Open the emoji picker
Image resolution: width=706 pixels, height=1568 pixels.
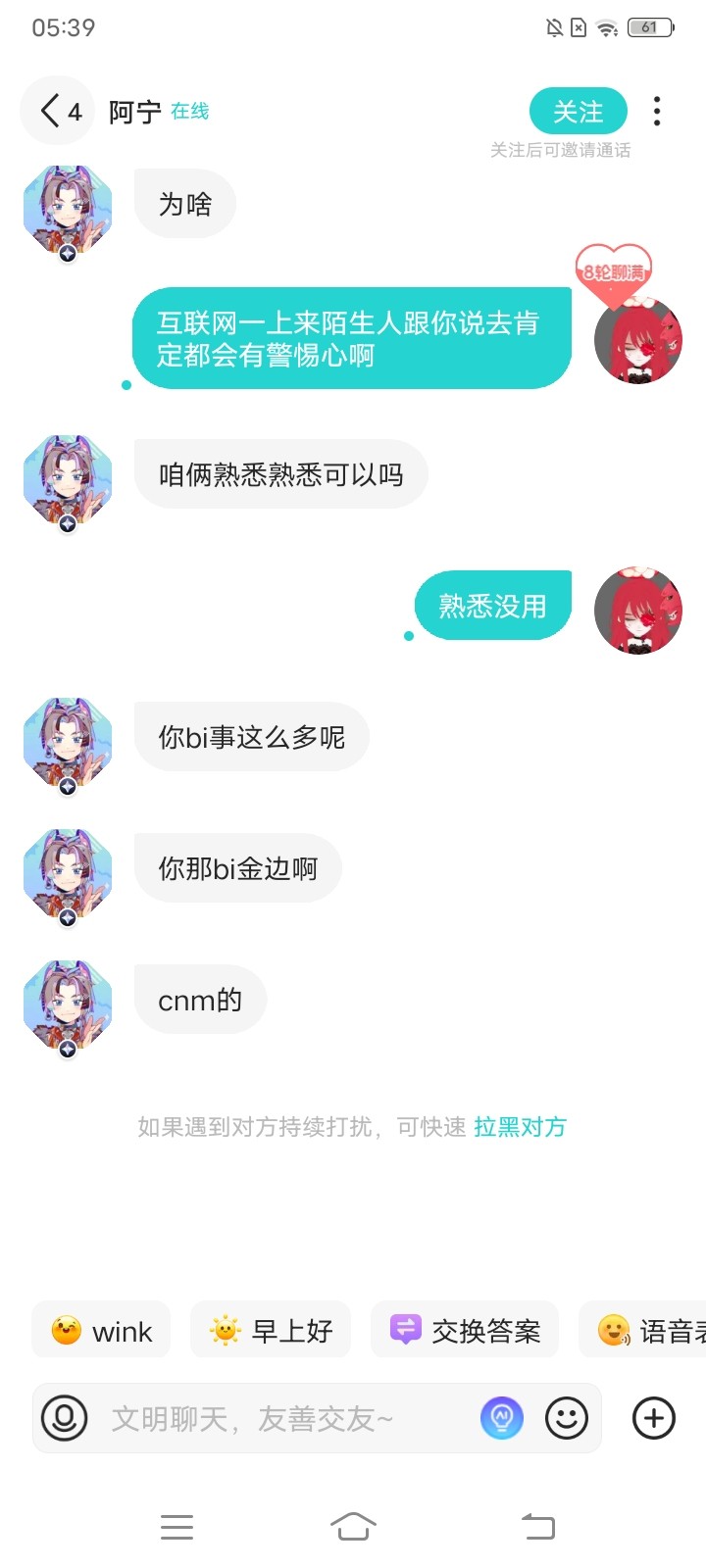click(x=567, y=1418)
